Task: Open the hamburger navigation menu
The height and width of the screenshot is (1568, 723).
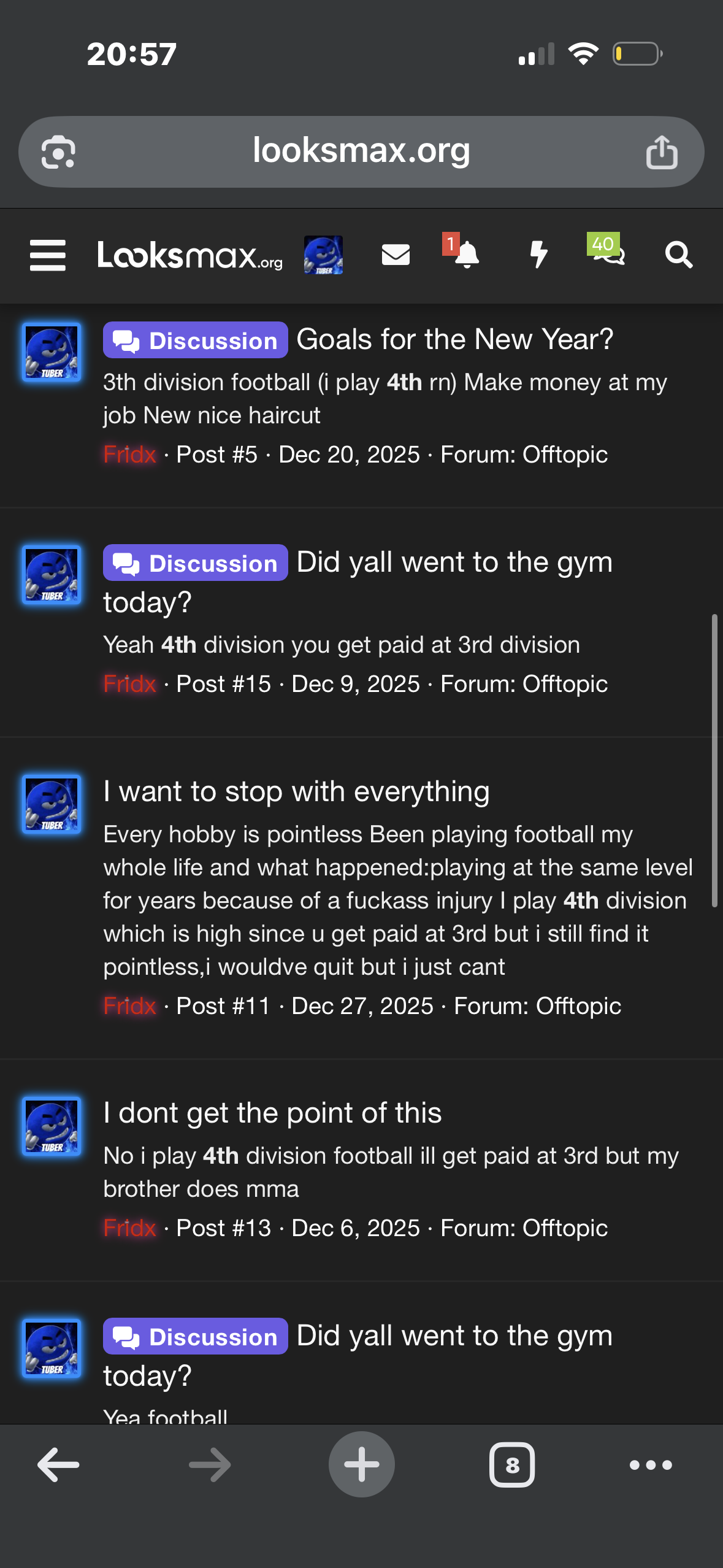Action: coord(48,255)
